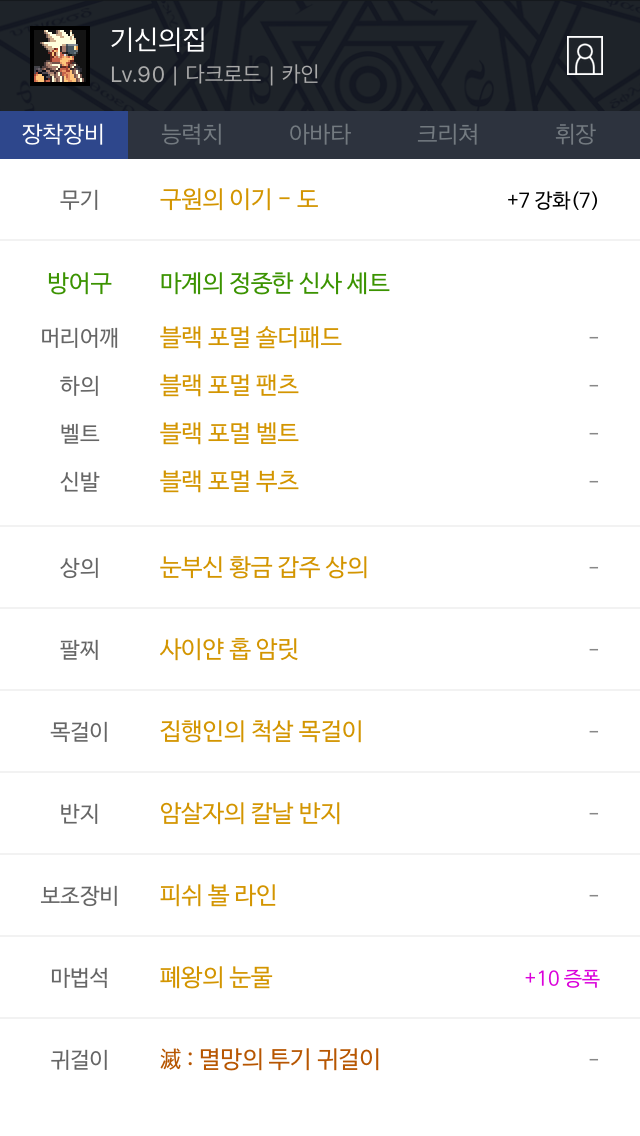The width and height of the screenshot is (640, 1136).
Task: Open 멸망의 투기 귀걸이 earring
Action: click(x=270, y=1059)
